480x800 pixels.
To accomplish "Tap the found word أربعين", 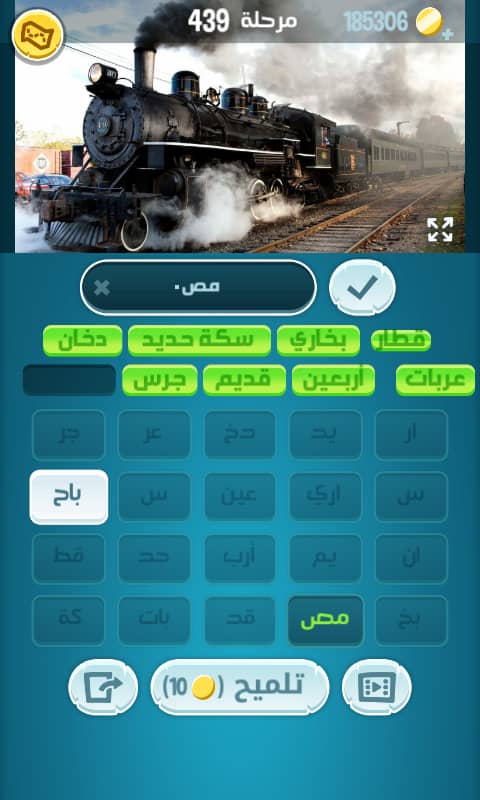I will tap(333, 380).
